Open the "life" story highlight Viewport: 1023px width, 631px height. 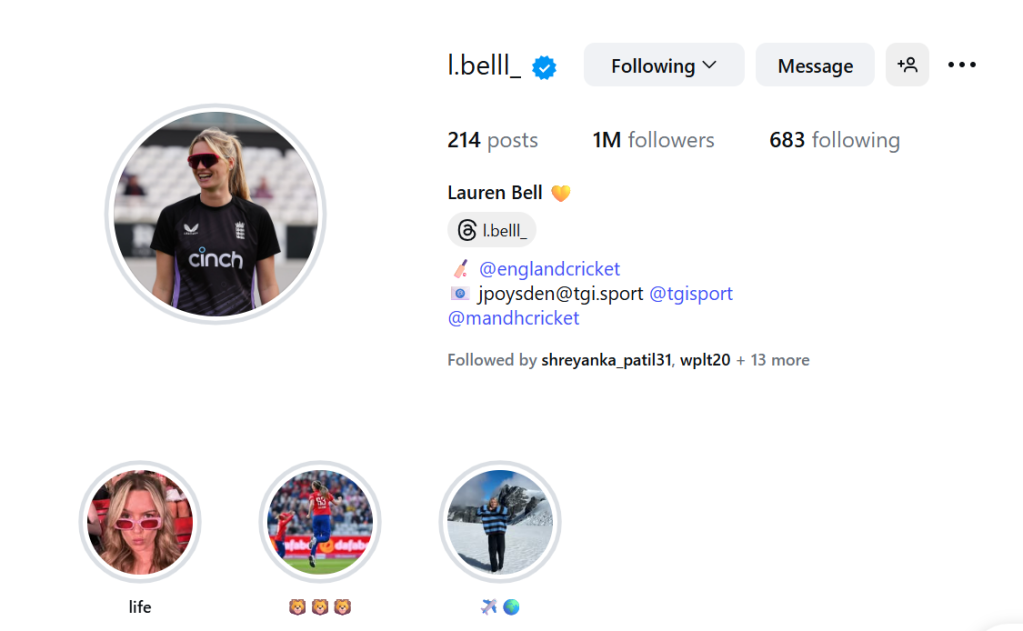pos(140,522)
